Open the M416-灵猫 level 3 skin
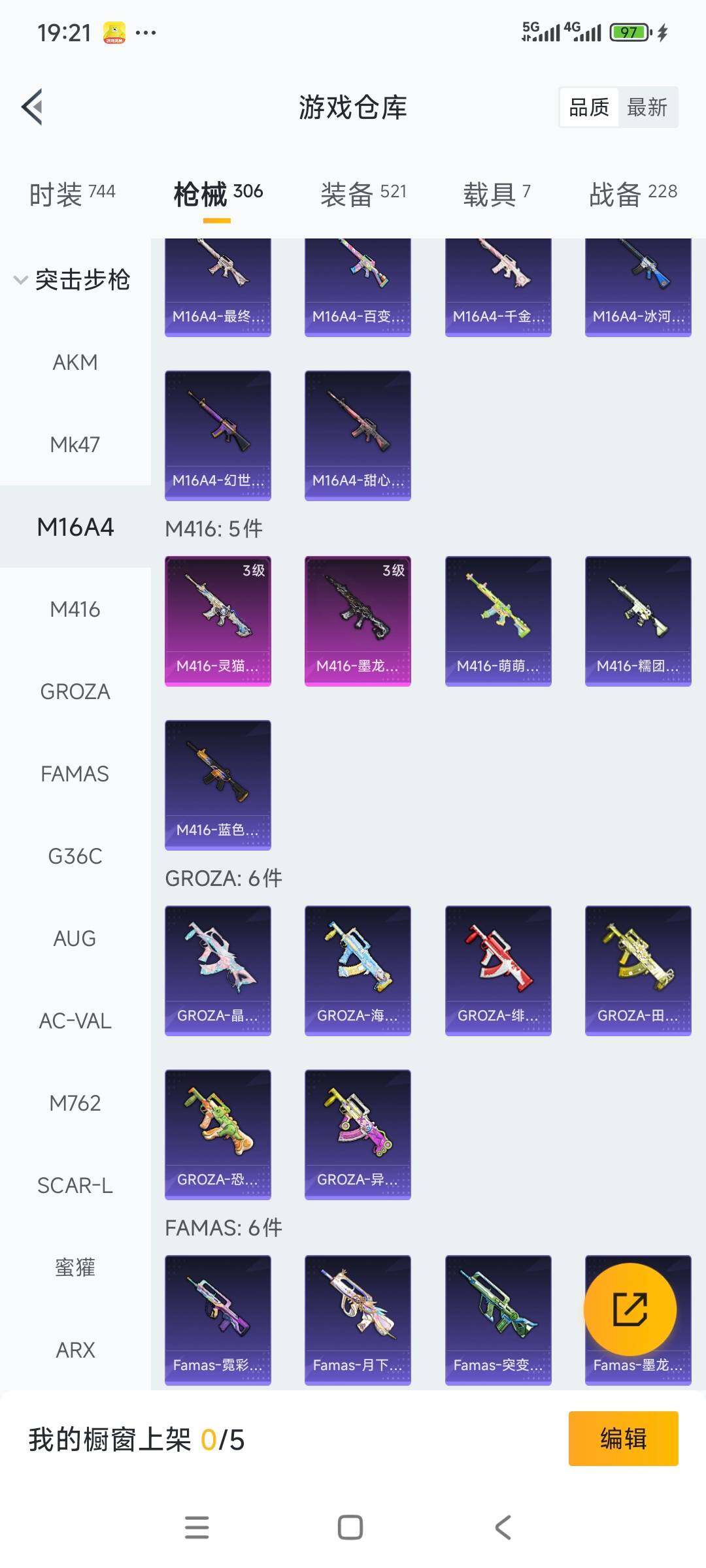The width and height of the screenshot is (706, 1568). tap(218, 621)
